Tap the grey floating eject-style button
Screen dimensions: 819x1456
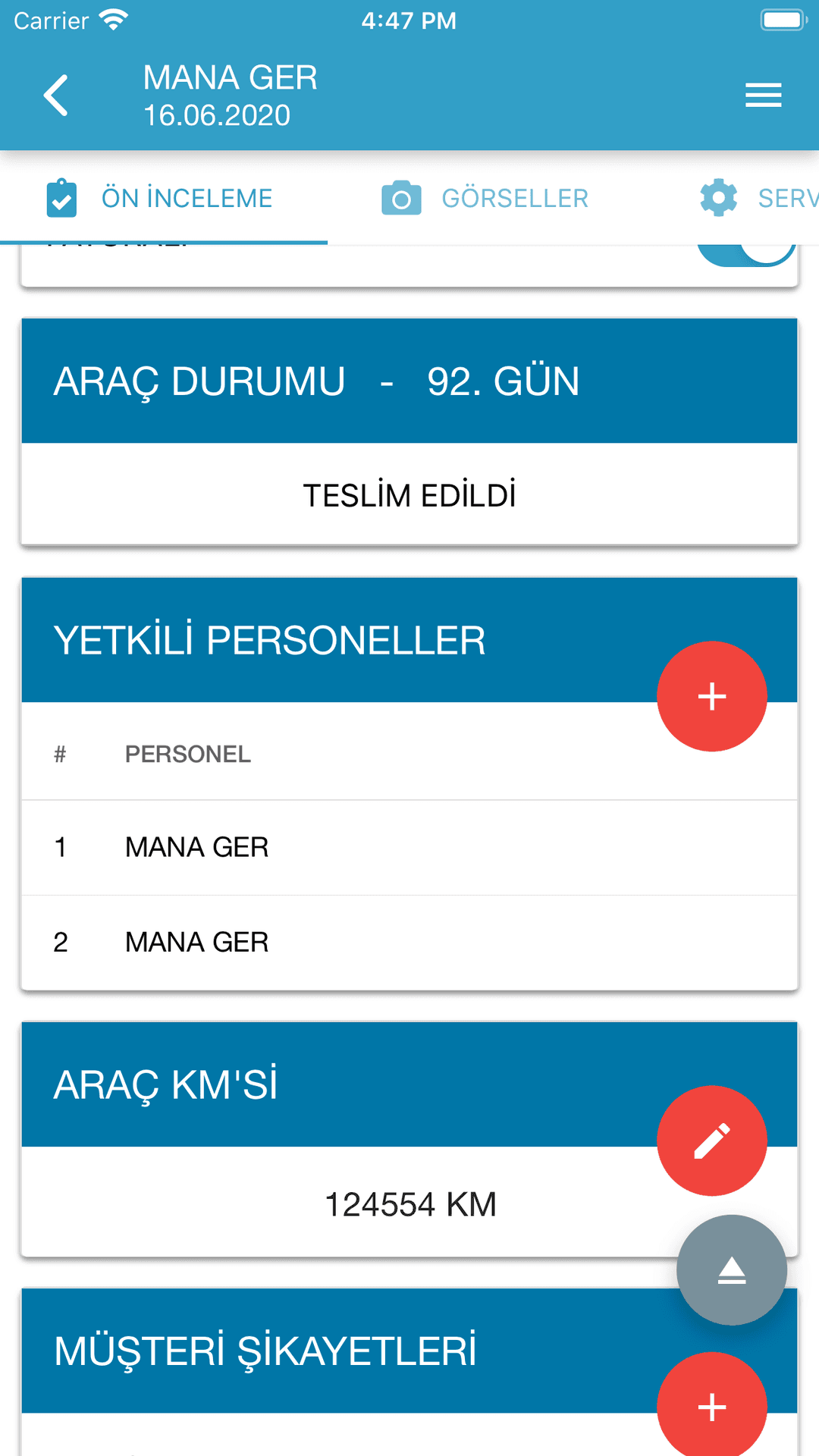(x=731, y=1270)
